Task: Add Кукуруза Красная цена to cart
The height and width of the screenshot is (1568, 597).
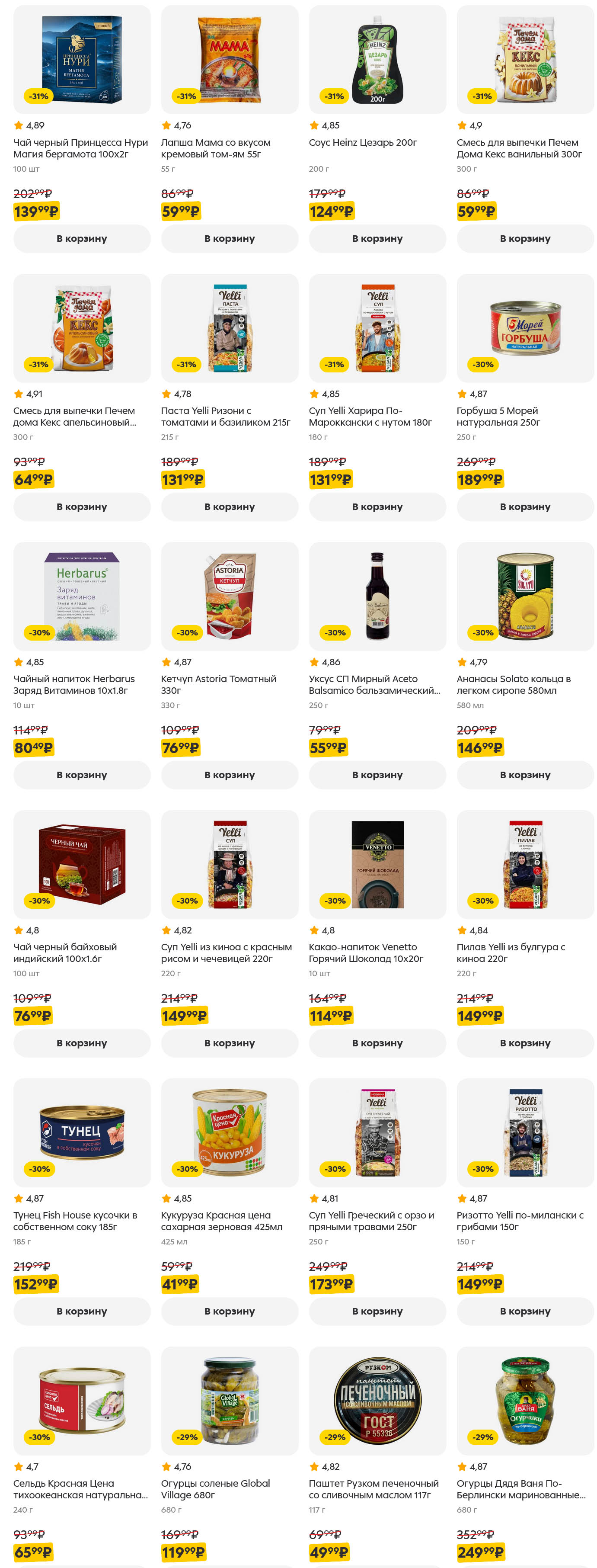Action: click(x=230, y=1311)
